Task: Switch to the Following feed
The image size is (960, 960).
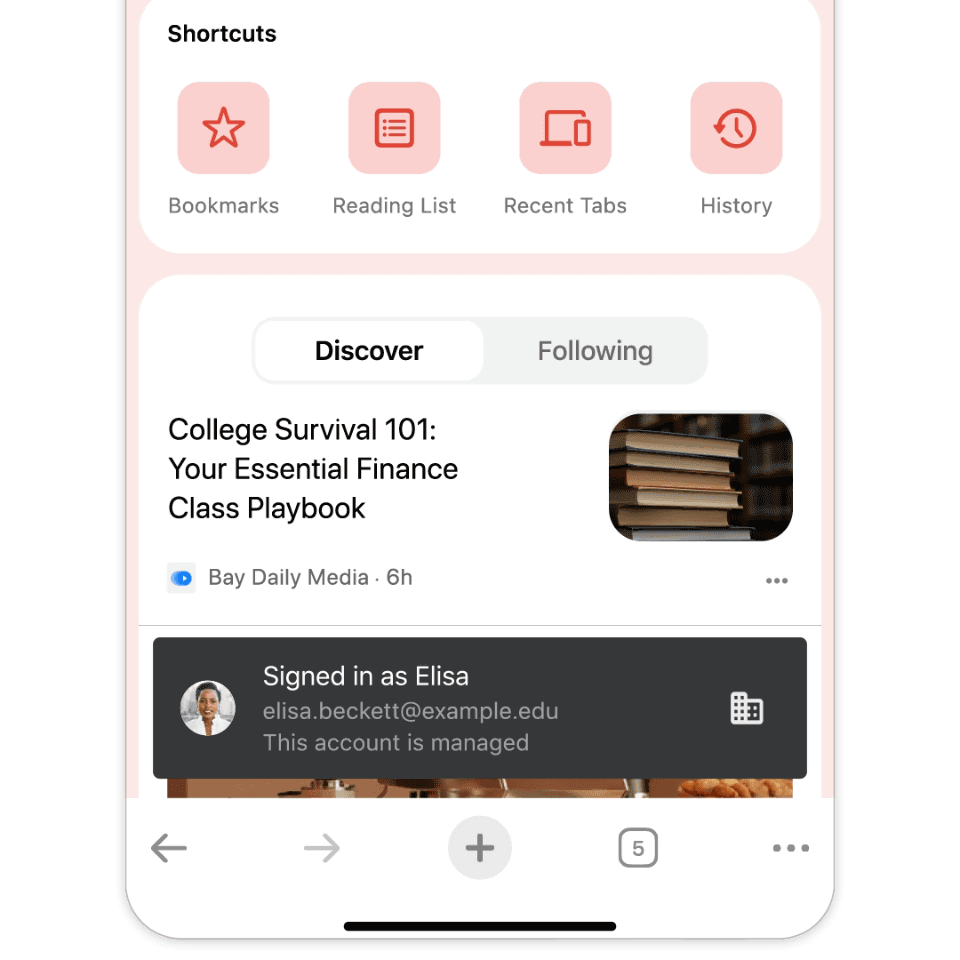Action: [595, 351]
